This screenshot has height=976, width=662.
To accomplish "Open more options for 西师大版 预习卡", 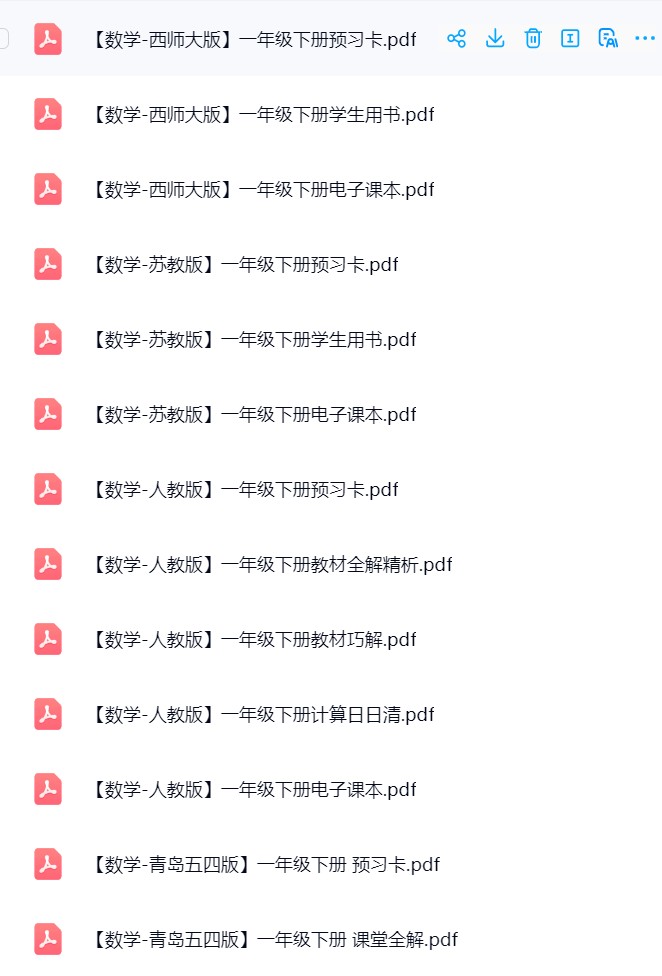I will 645,39.
